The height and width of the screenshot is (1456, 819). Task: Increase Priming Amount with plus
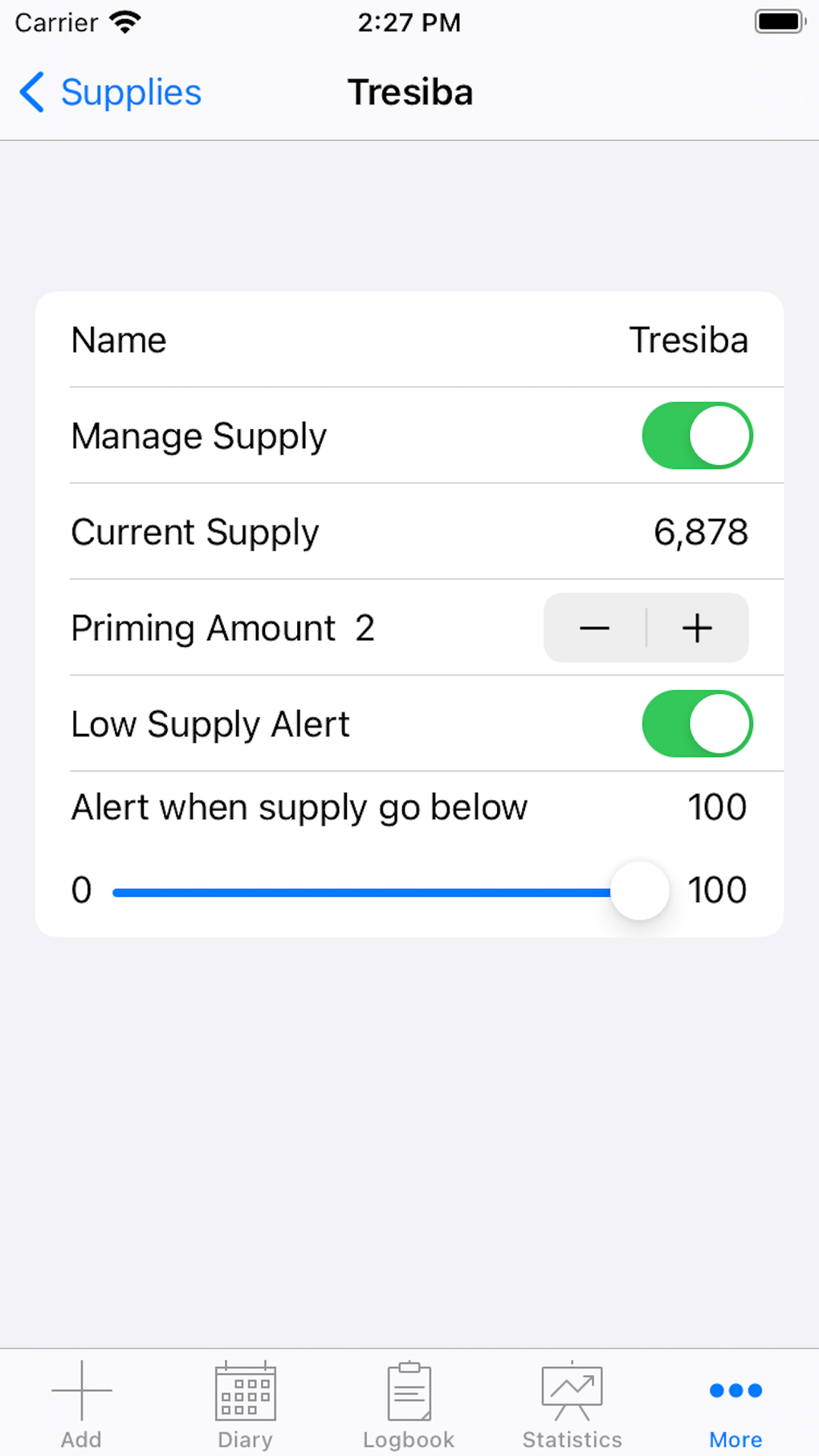click(697, 628)
